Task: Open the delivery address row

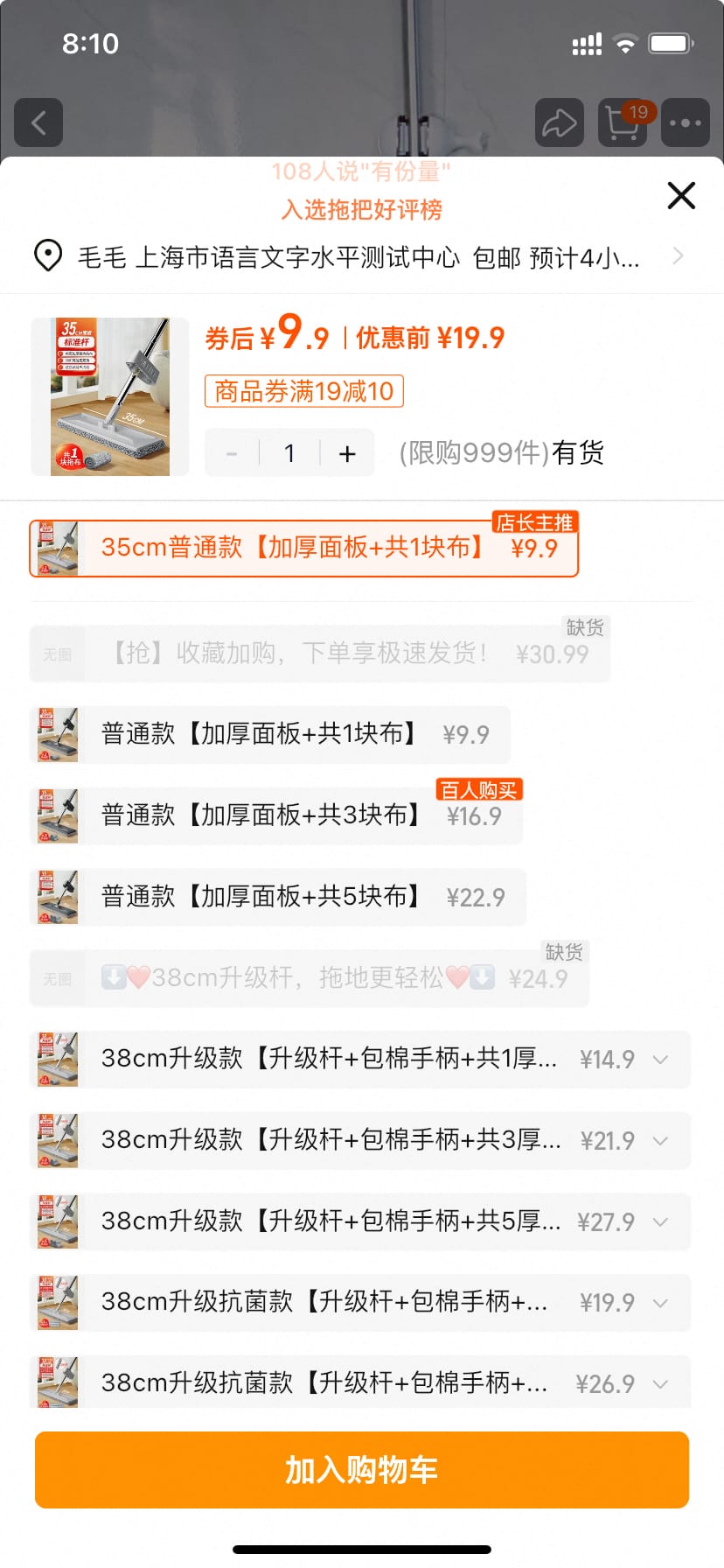Action: point(359,257)
